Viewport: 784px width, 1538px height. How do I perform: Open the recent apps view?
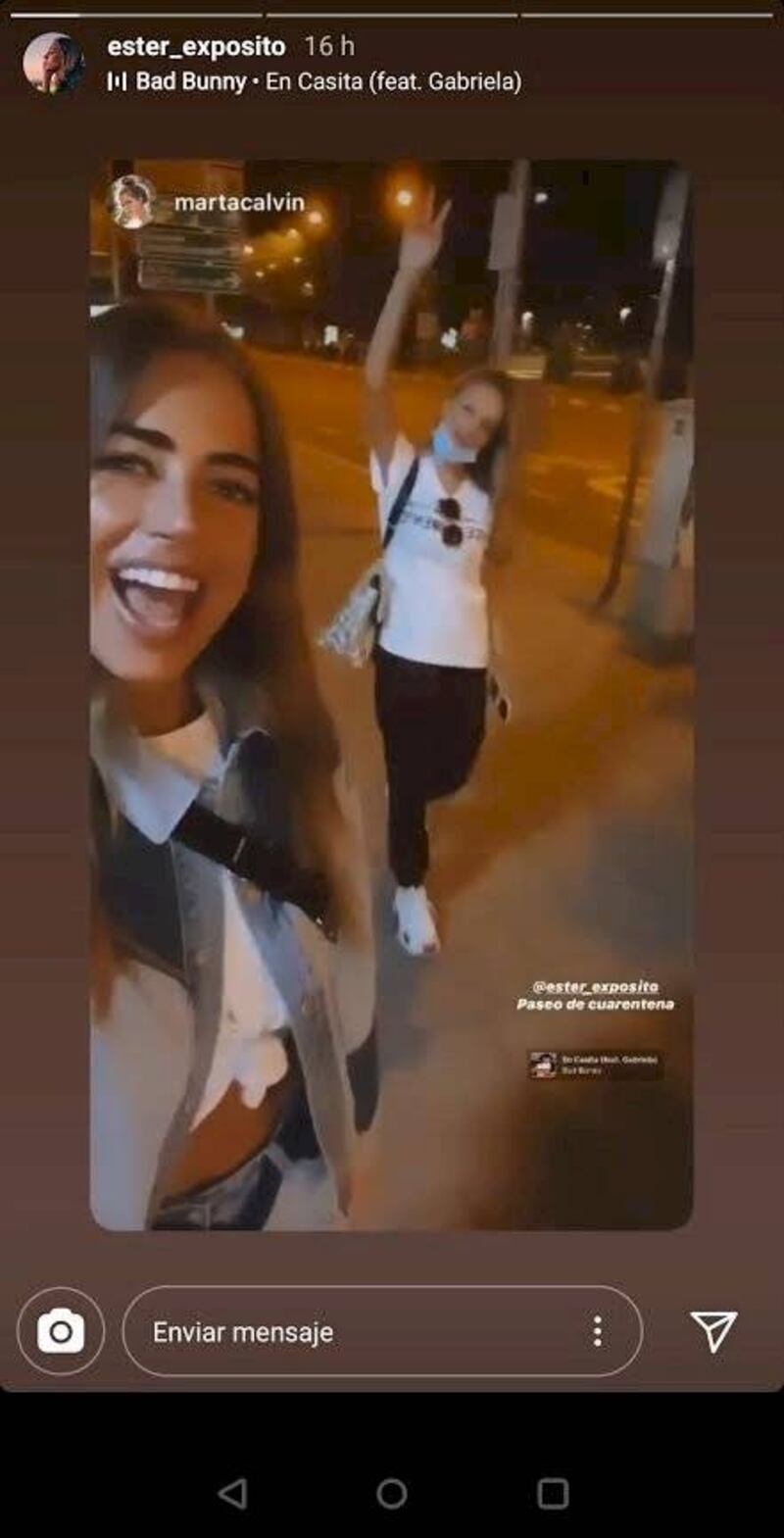(x=553, y=1493)
